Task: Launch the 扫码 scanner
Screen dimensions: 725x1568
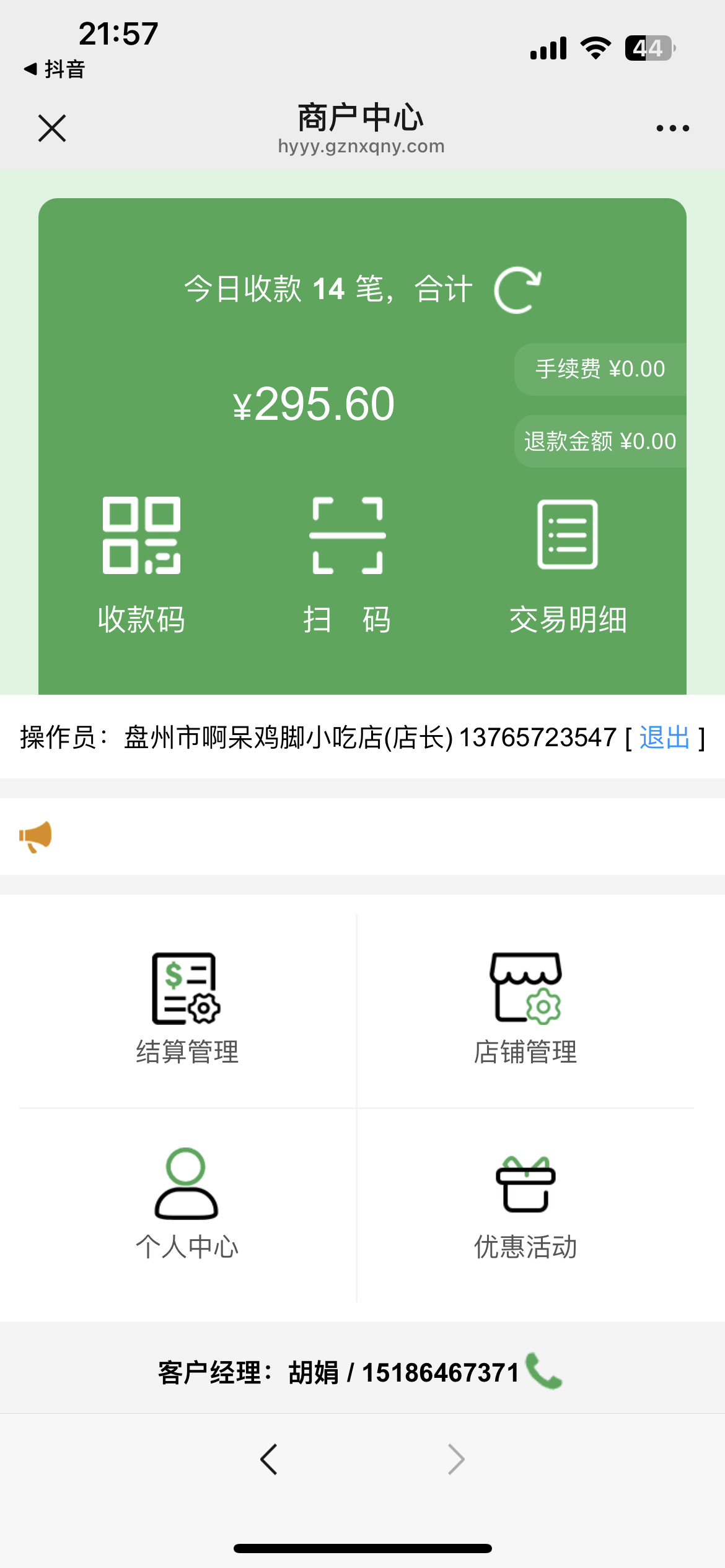Action: pos(347,564)
